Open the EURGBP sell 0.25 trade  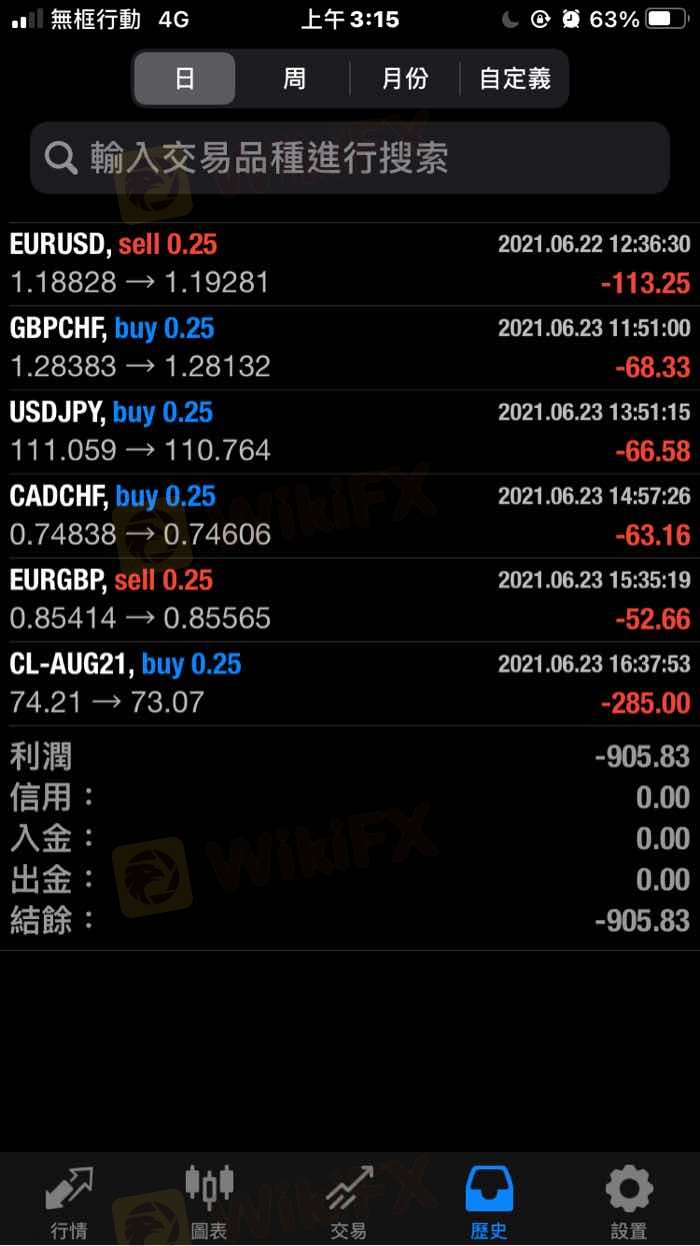[x=350, y=600]
